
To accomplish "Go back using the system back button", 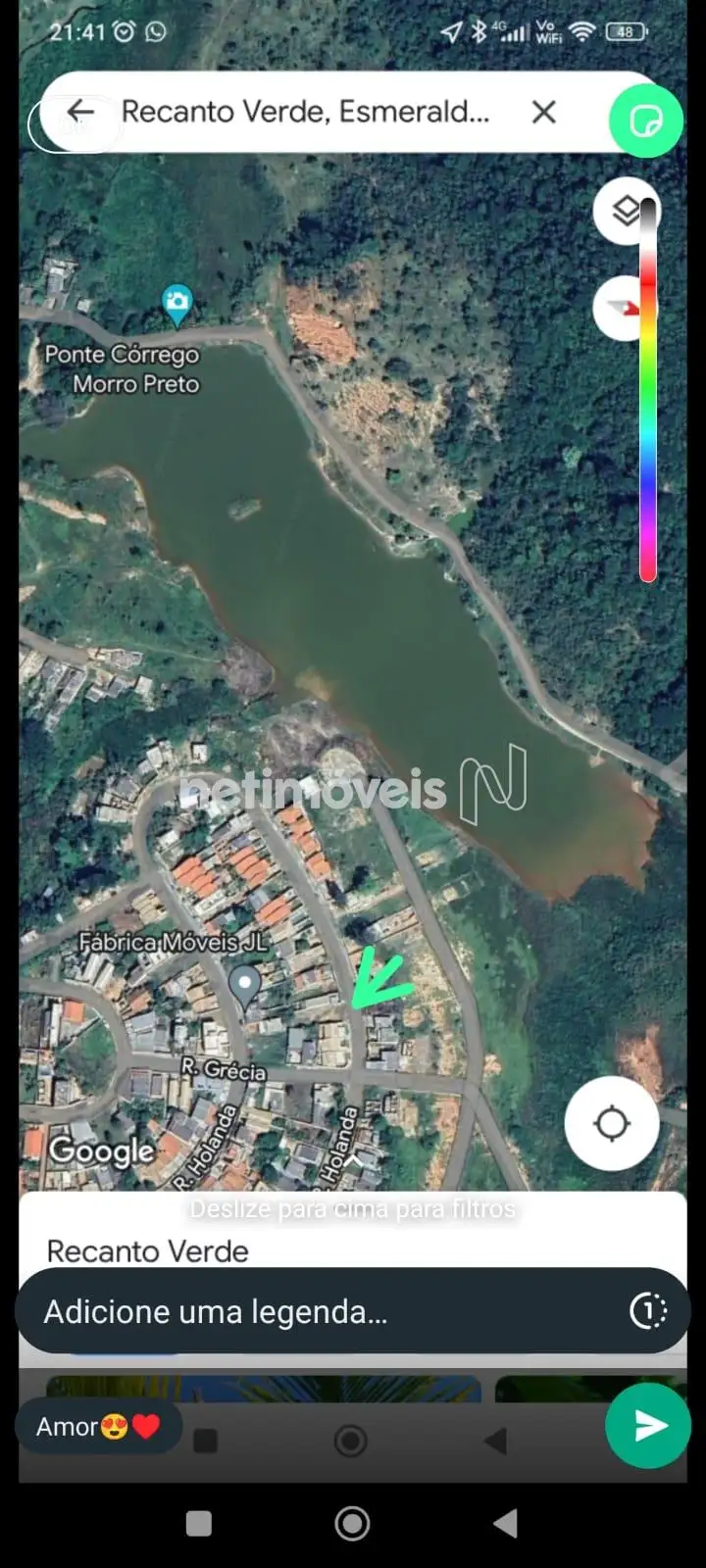I will [x=505, y=1523].
